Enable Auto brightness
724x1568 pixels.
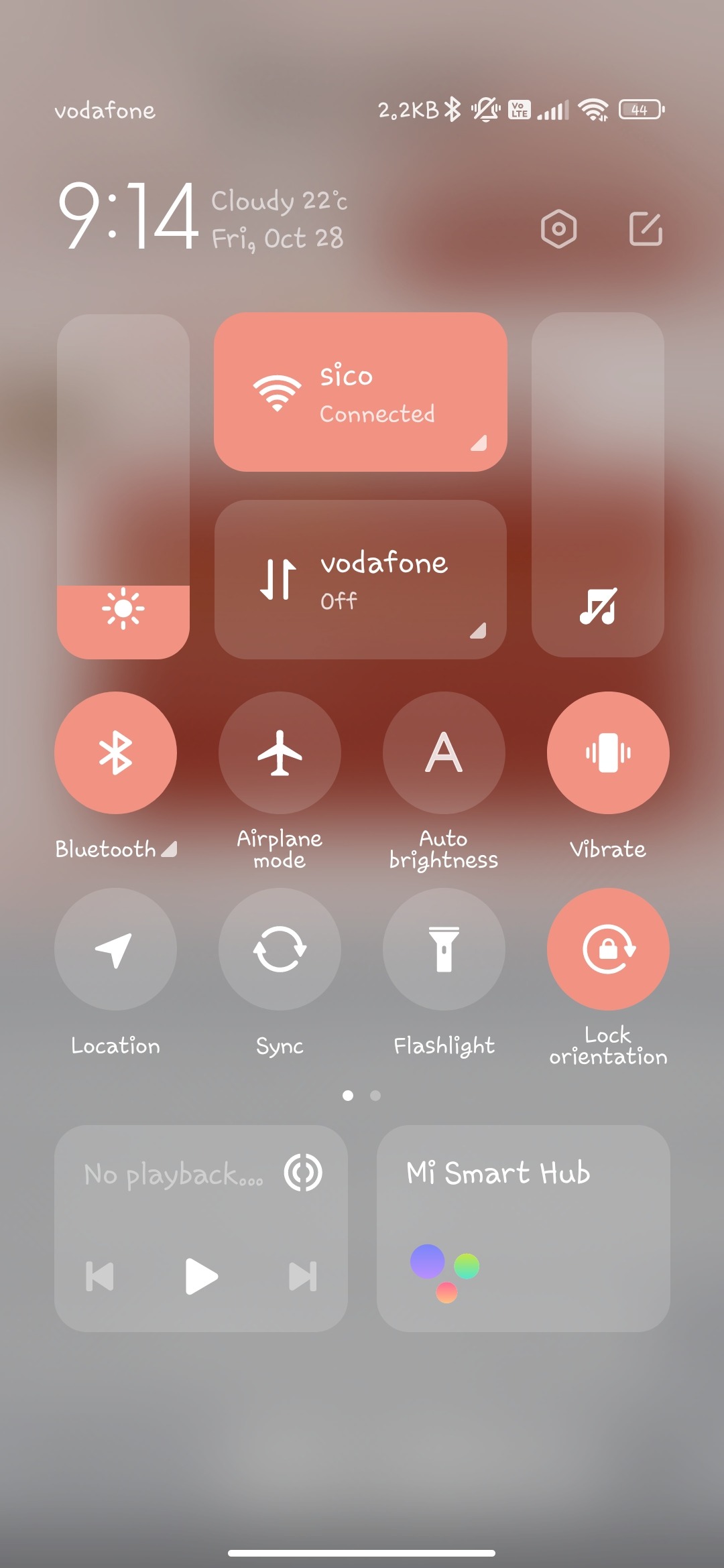pos(444,753)
